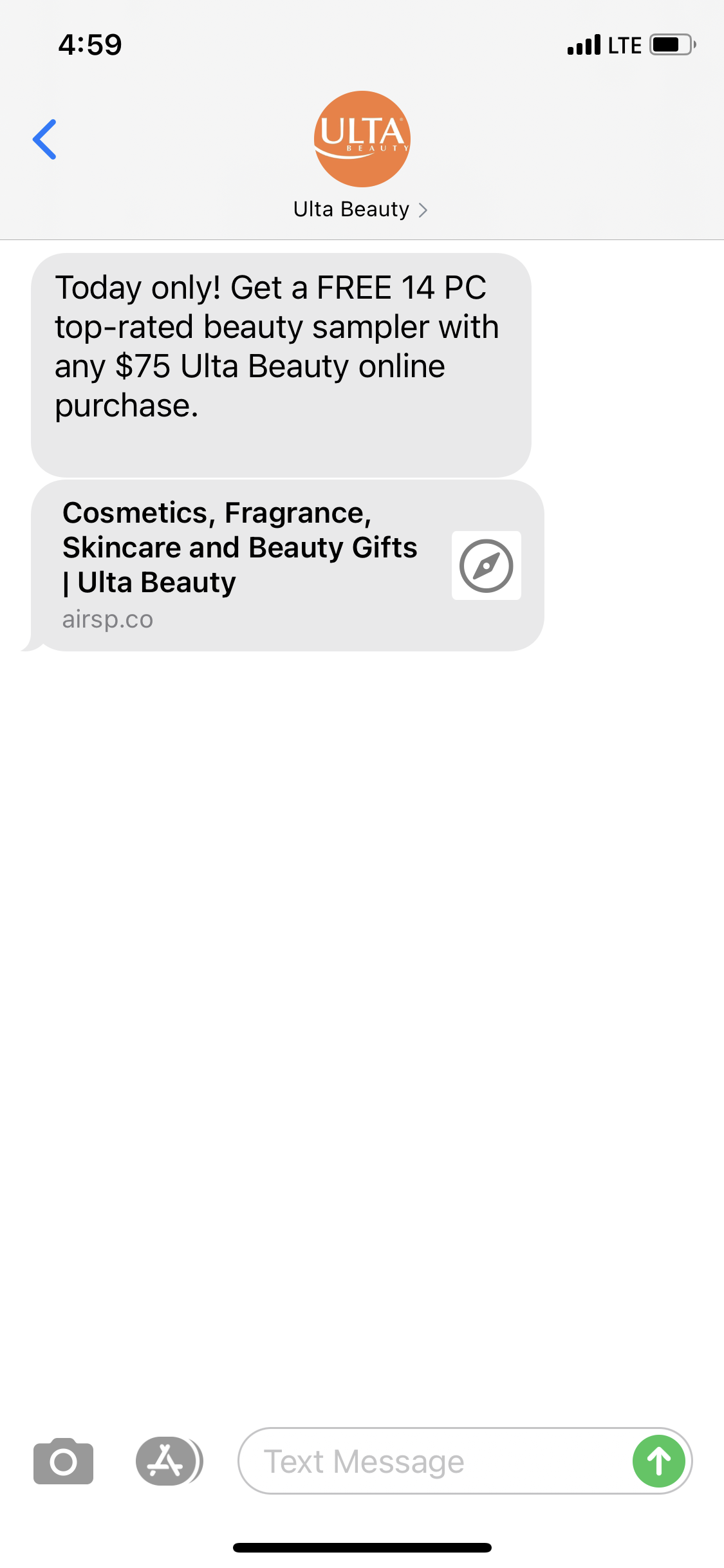Image resolution: width=724 pixels, height=1568 pixels.
Task: Open the Ulta Beauty airsp.co link preview
Action: click(x=287, y=565)
